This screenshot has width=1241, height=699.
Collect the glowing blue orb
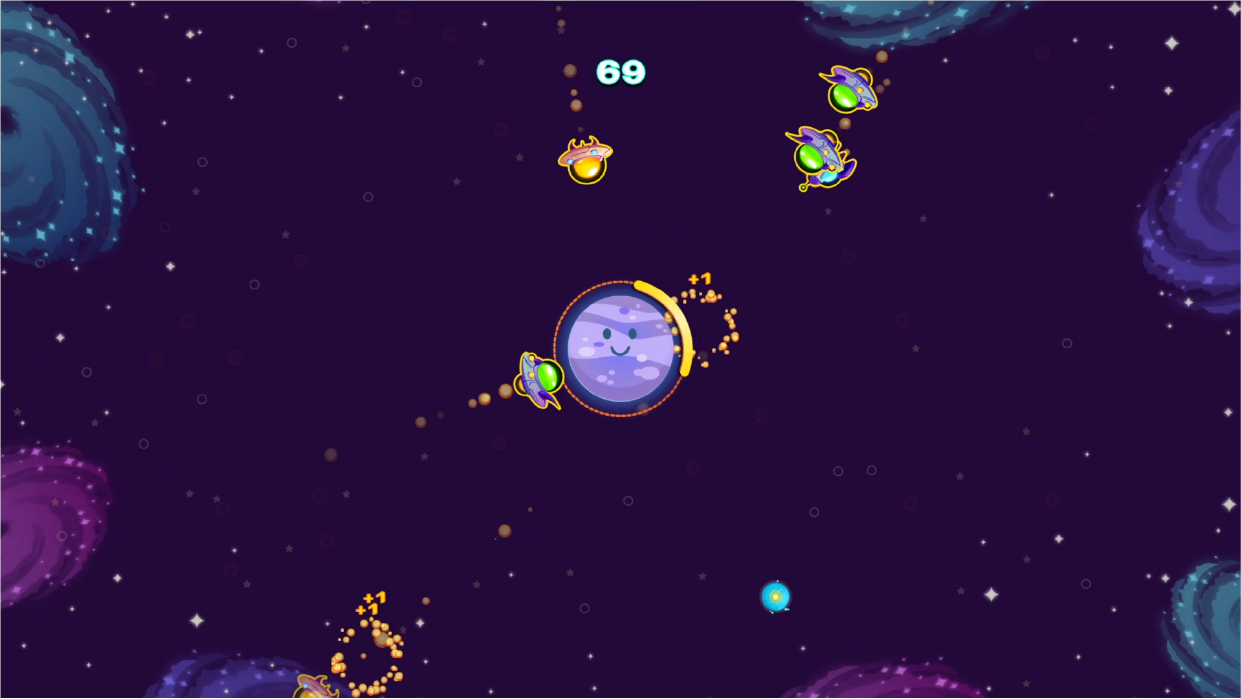tap(775, 597)
